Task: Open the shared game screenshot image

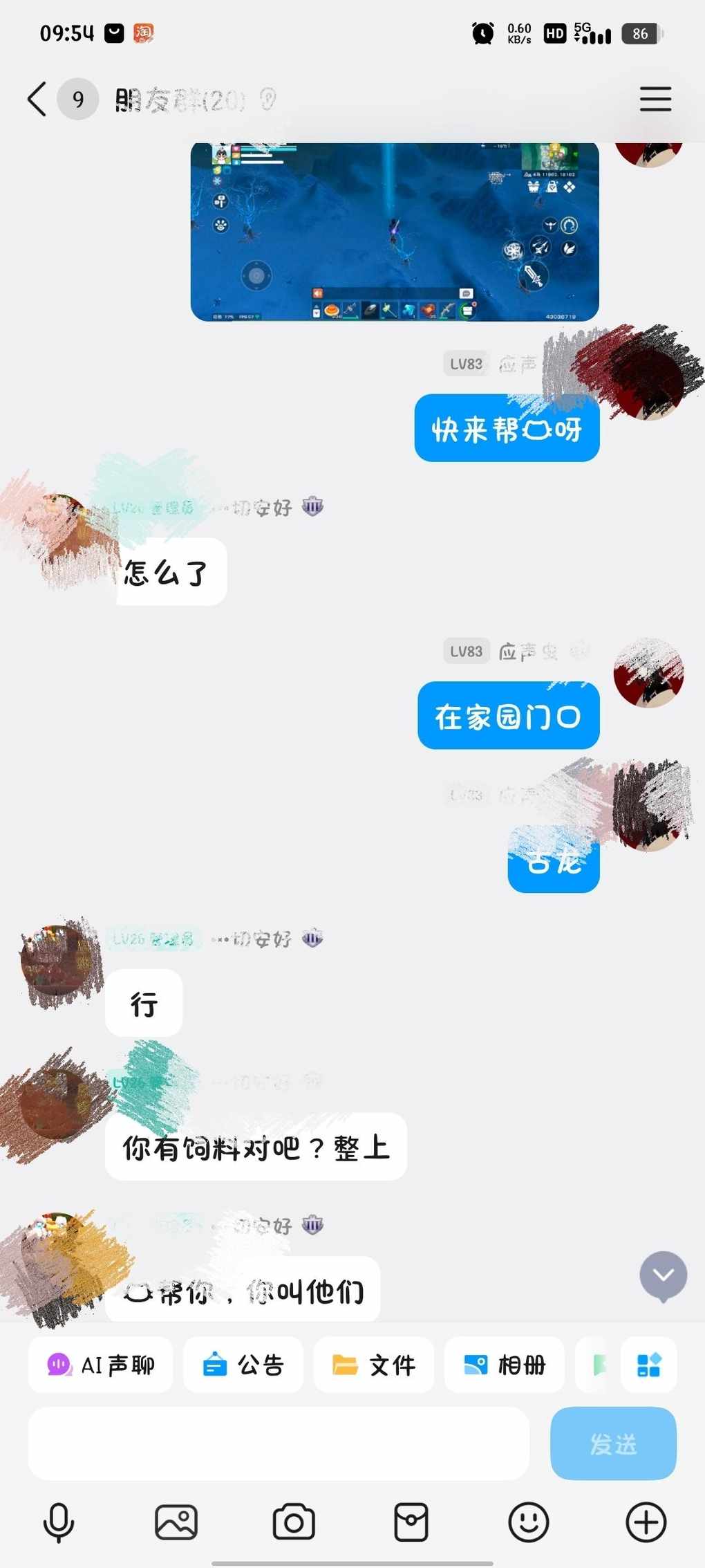Action: click(394, 232)
